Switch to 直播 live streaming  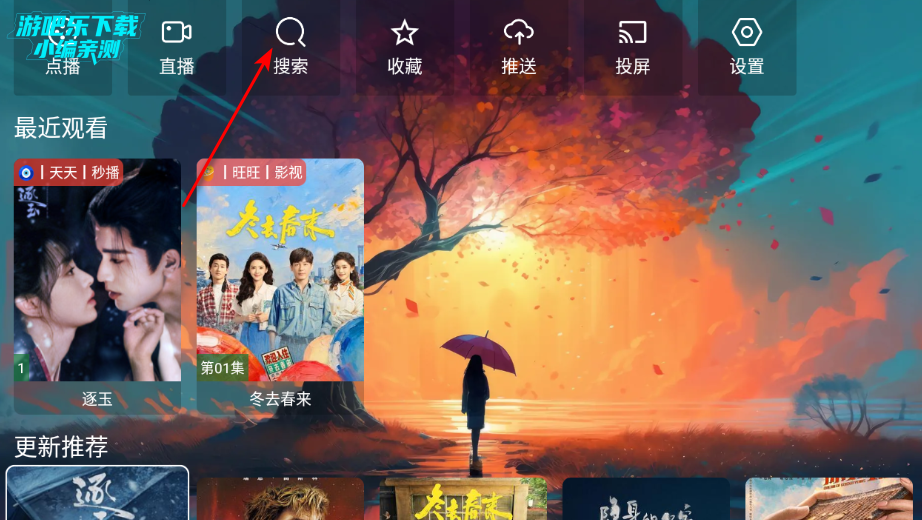pos(177,48)
